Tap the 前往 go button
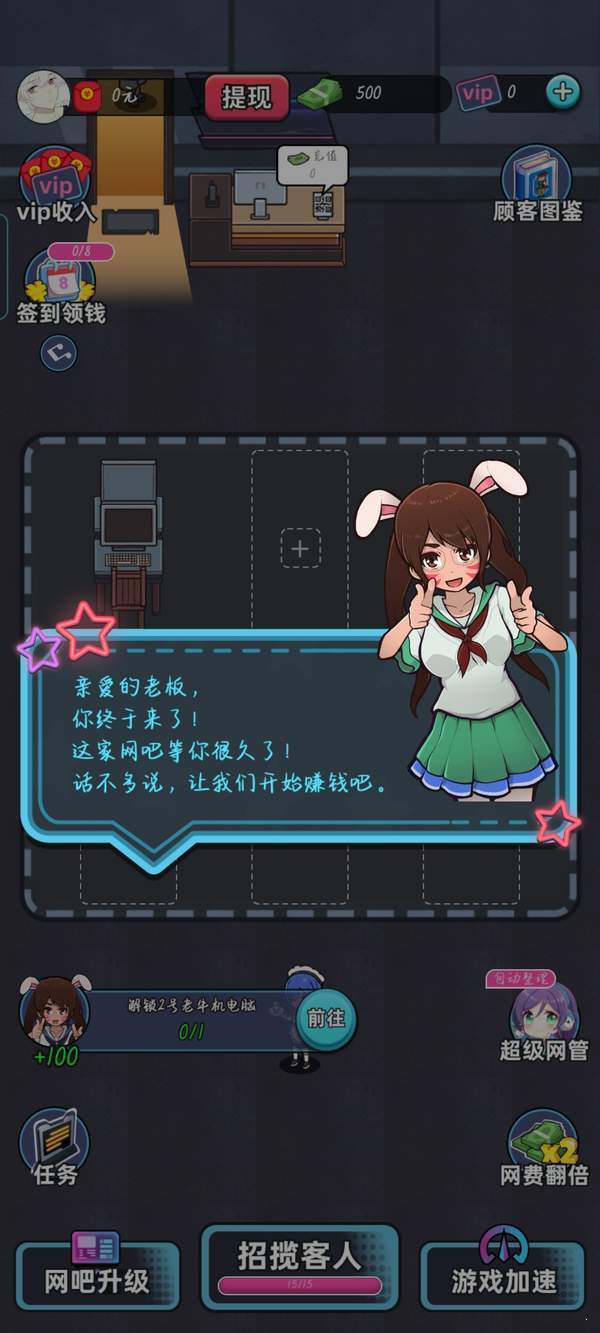 326,1018
